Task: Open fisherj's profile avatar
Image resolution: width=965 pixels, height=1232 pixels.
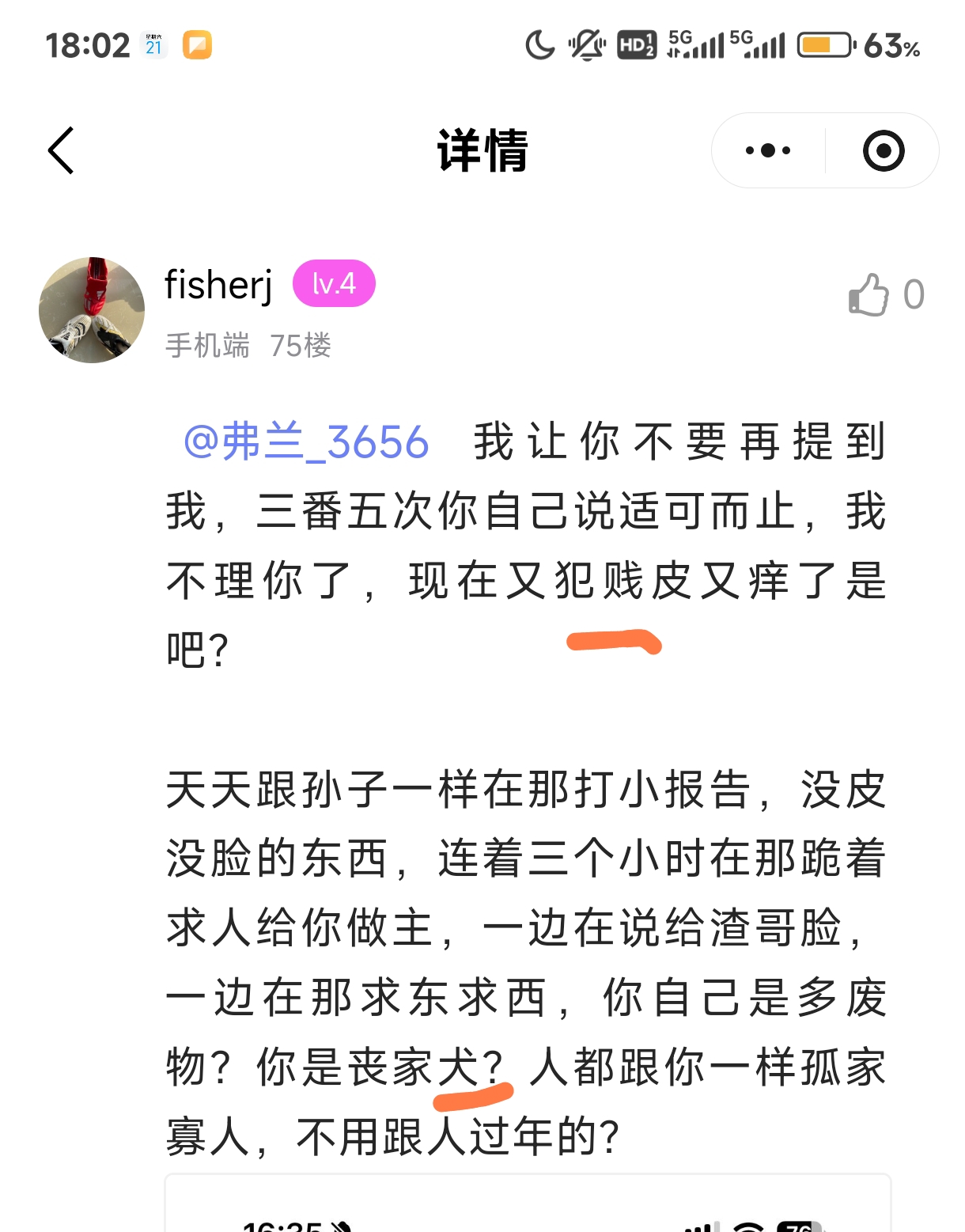Action: tap(92, 310)
